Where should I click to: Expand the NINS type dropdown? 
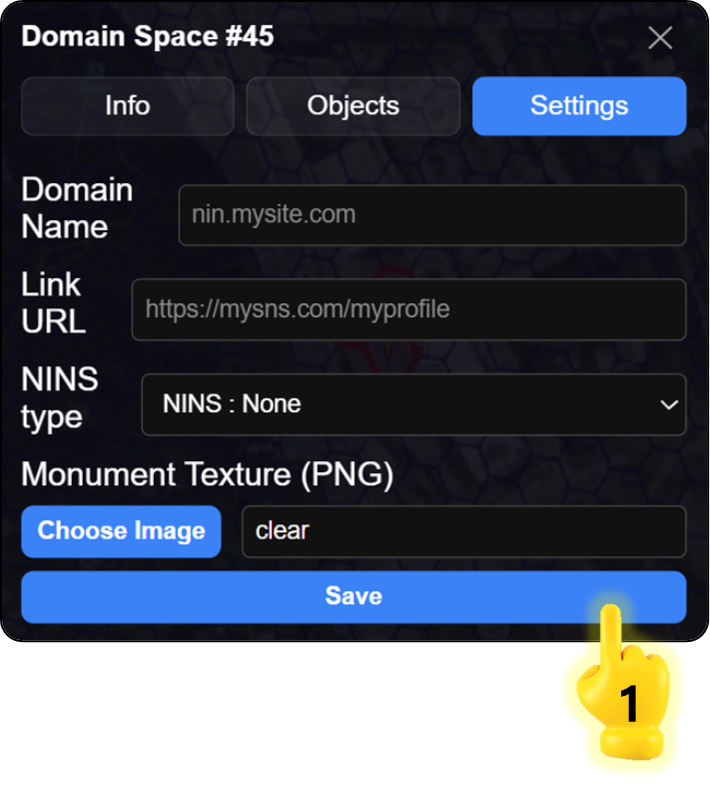pos(413,405)
